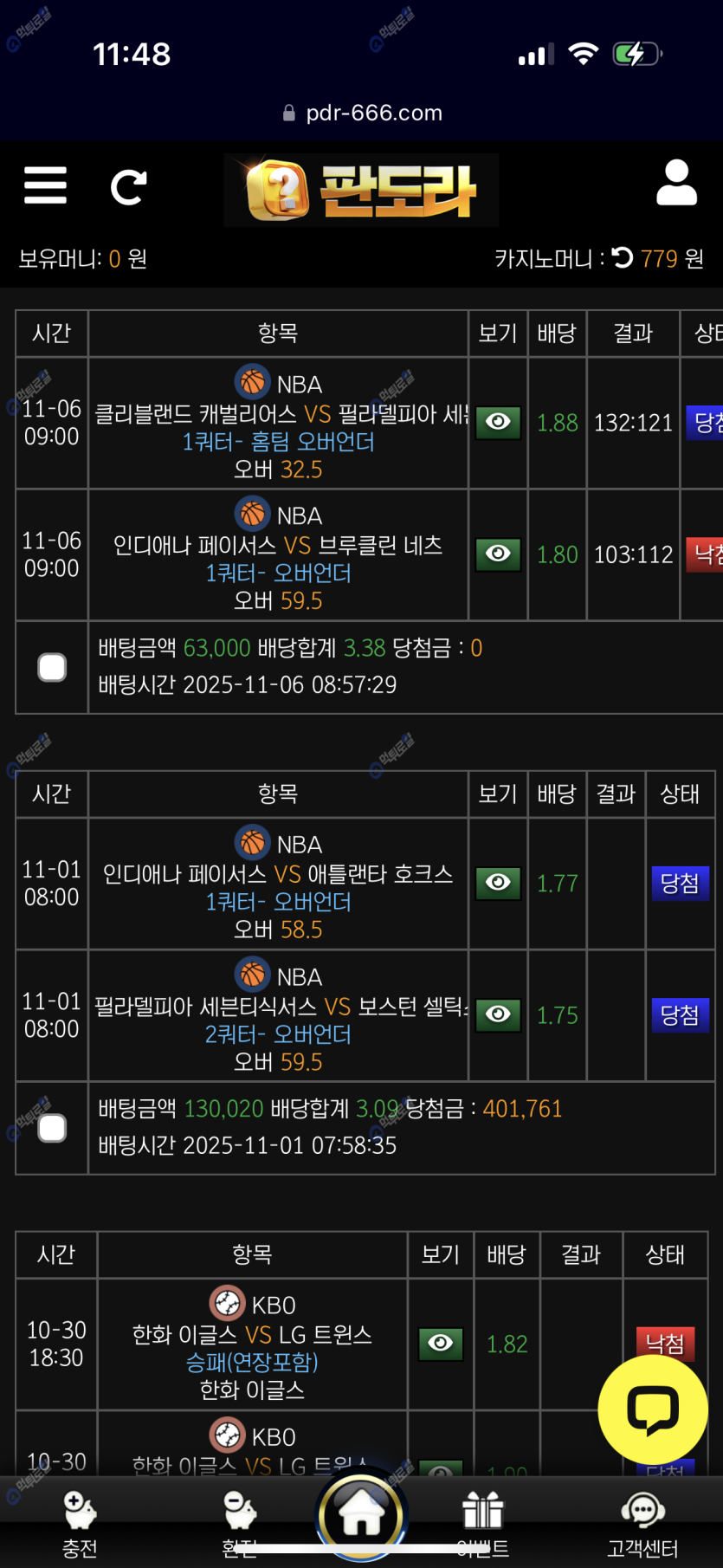Return to the home tab
Screen dimensions: 723x1568
[361, 1516]
